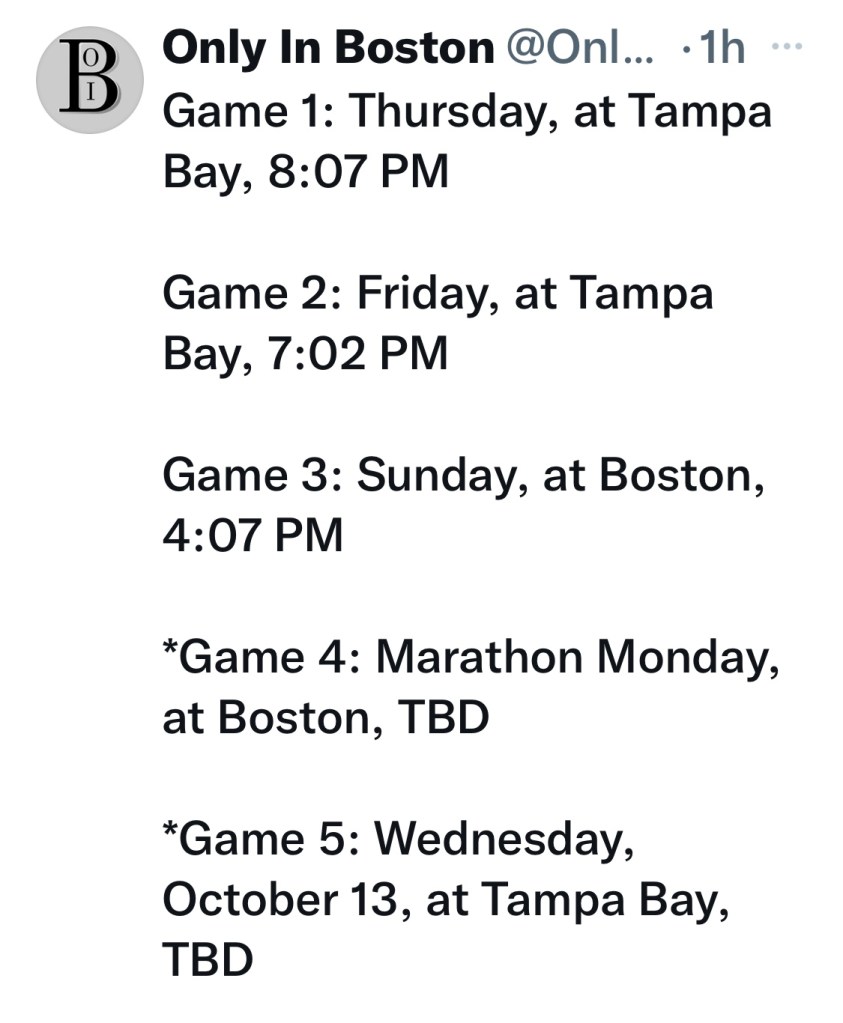Open the Only In Boston account name
Viewport: 843px width, 1023px height.
click(x=327, y=48)
